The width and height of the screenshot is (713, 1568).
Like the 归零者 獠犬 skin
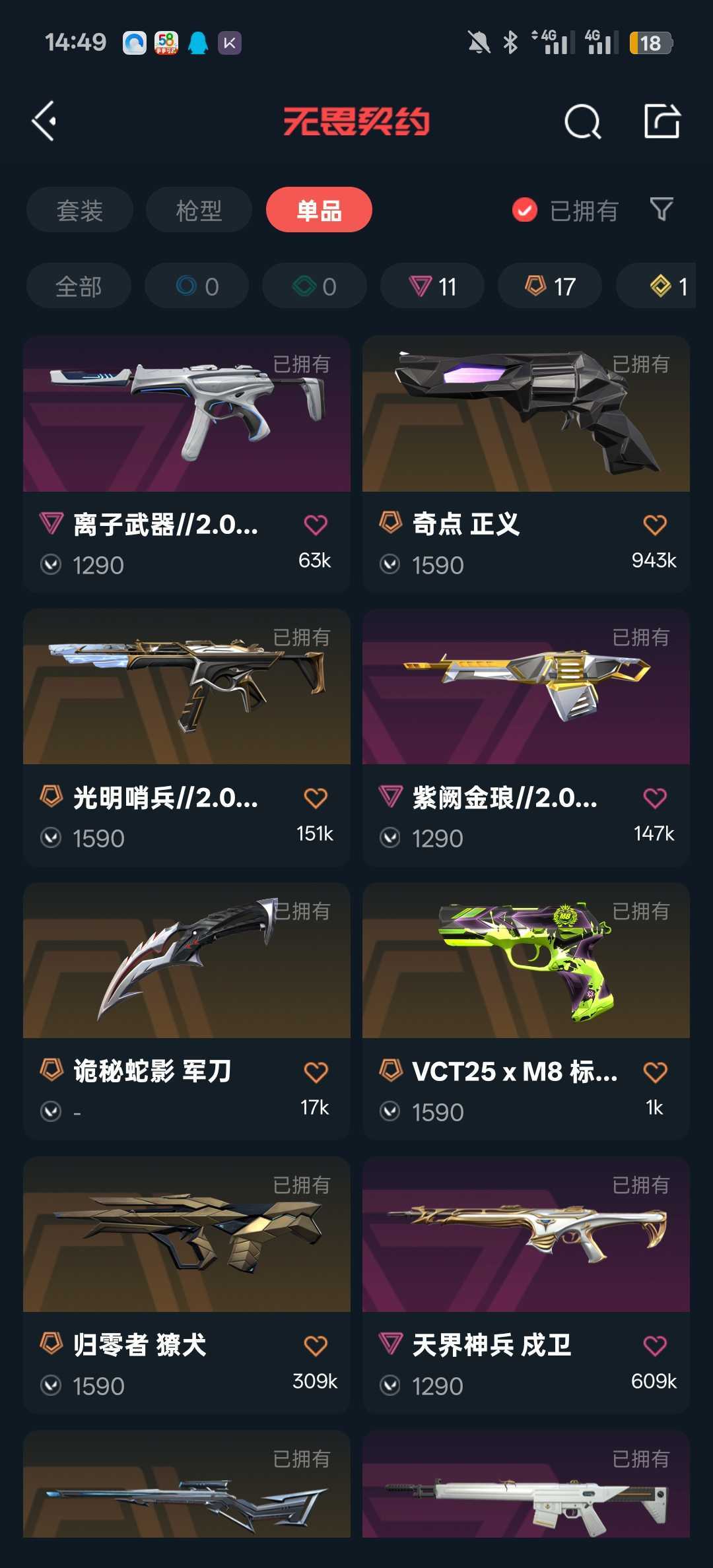316,1346
